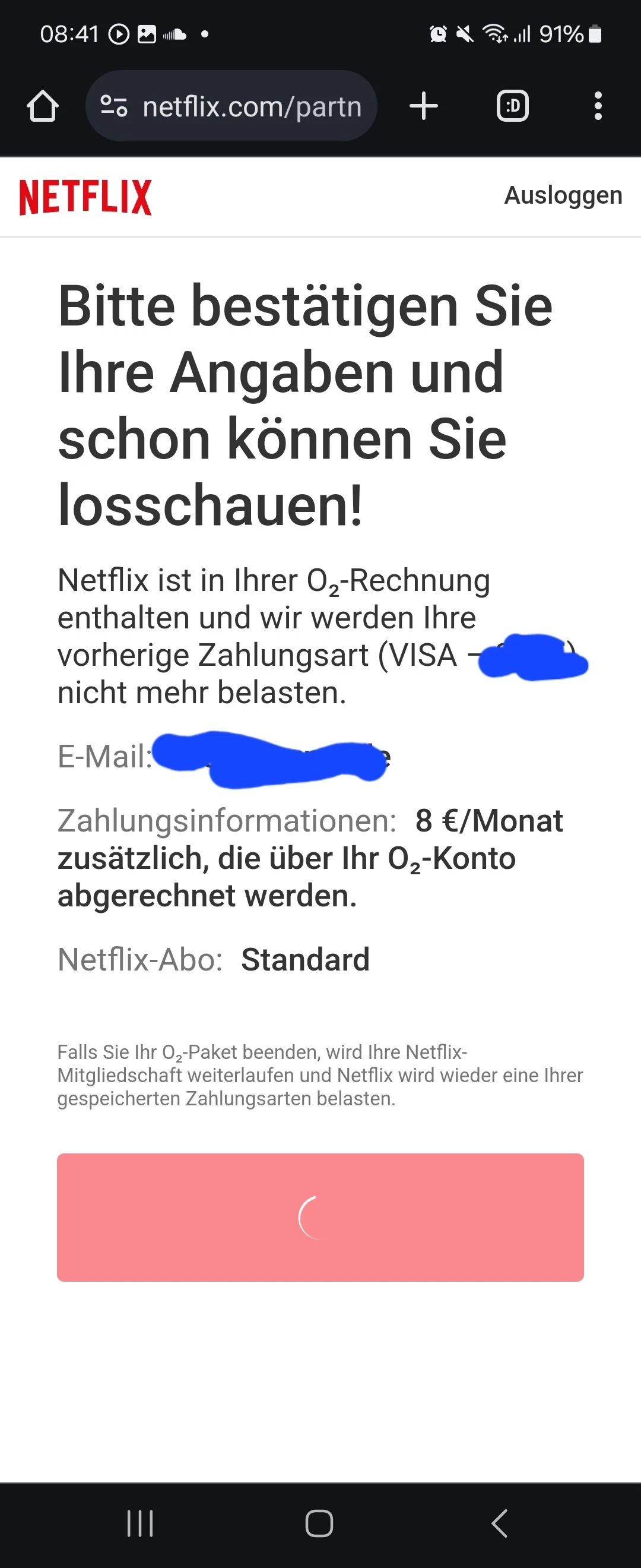Image resolution: width=641 pixels, height=1568 pixels.
Task: Open site info icon in address bar
Action: click(x=114, y=106)
